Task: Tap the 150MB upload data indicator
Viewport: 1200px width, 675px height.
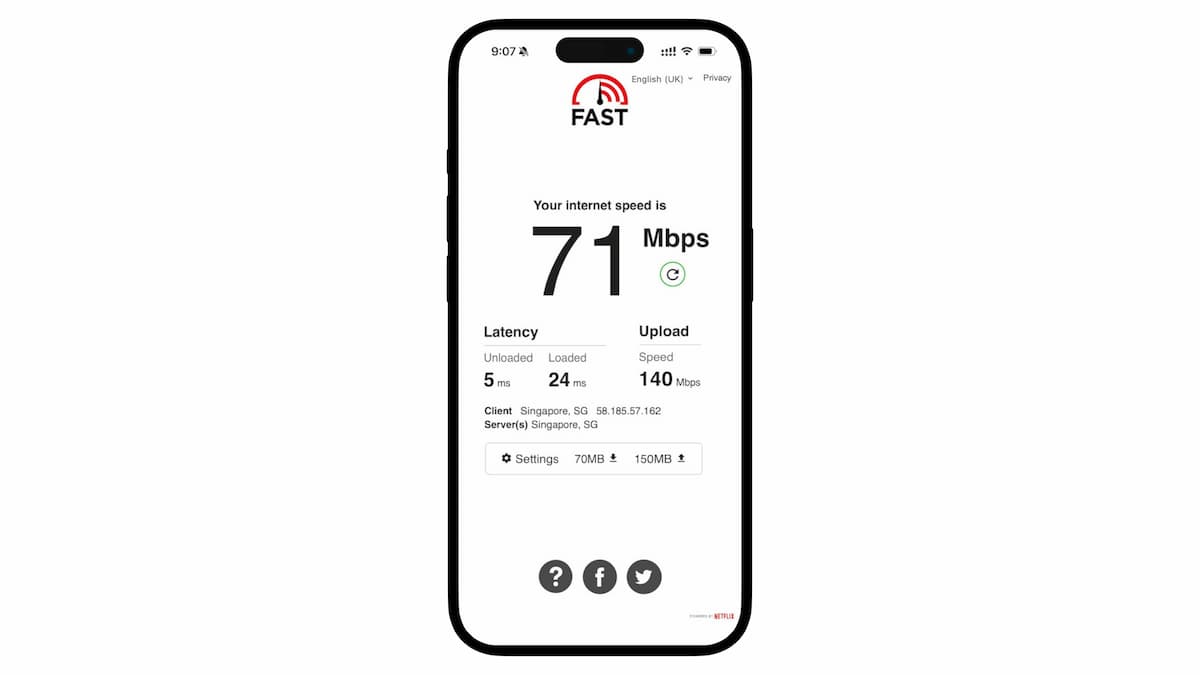Action: tap(660, 459)
